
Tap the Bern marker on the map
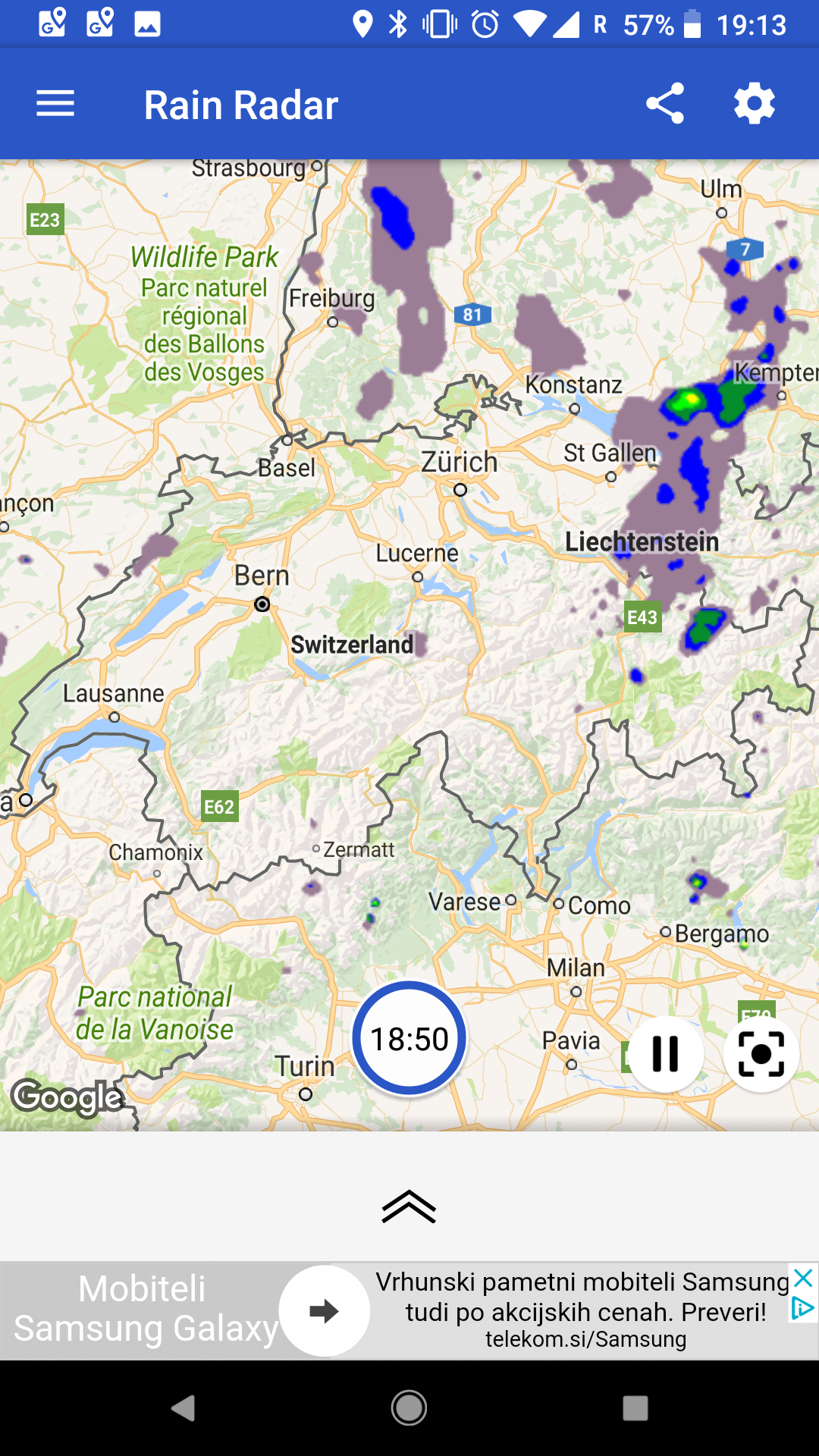(262, 603)
